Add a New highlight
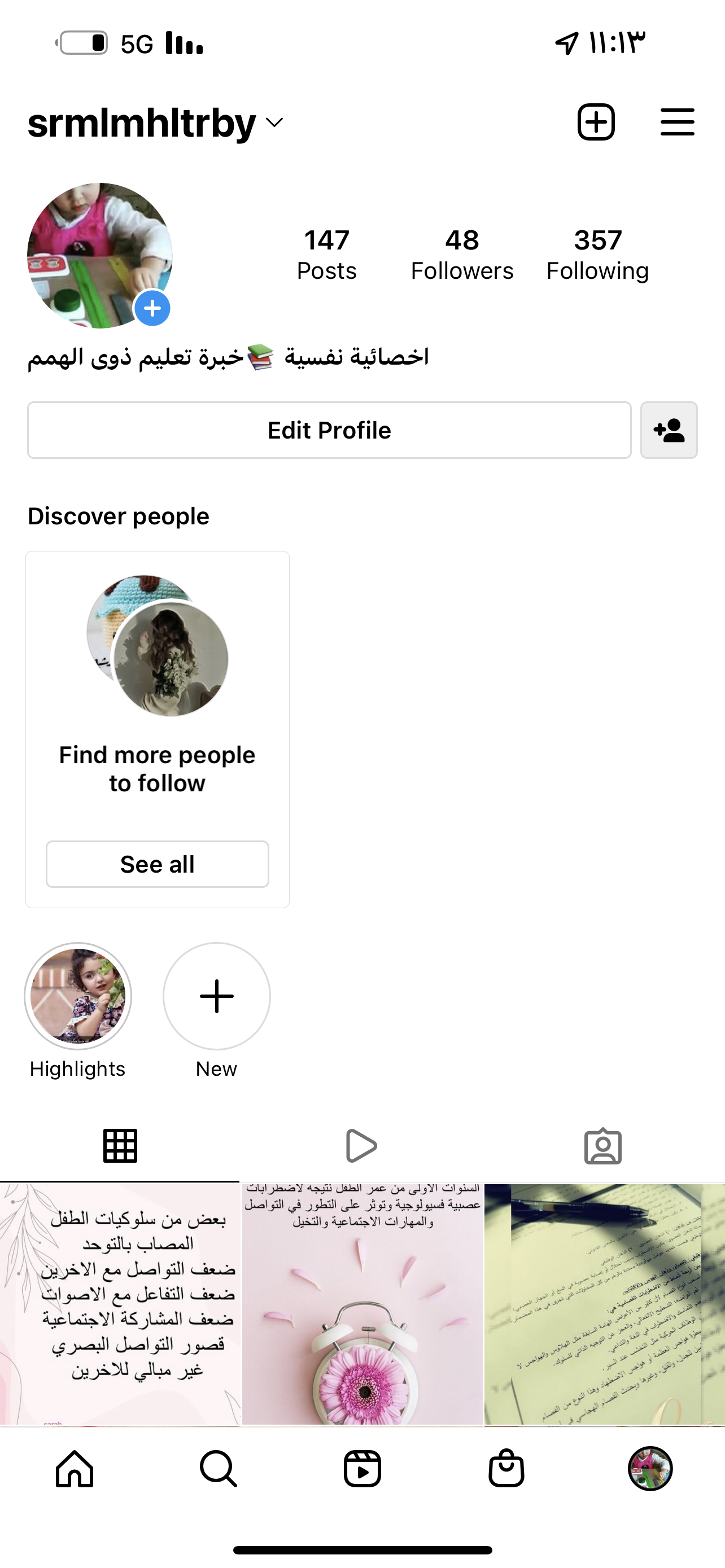Image resolution: width=725 pixels, height=1568 pixels. click(x=216, y=996)
